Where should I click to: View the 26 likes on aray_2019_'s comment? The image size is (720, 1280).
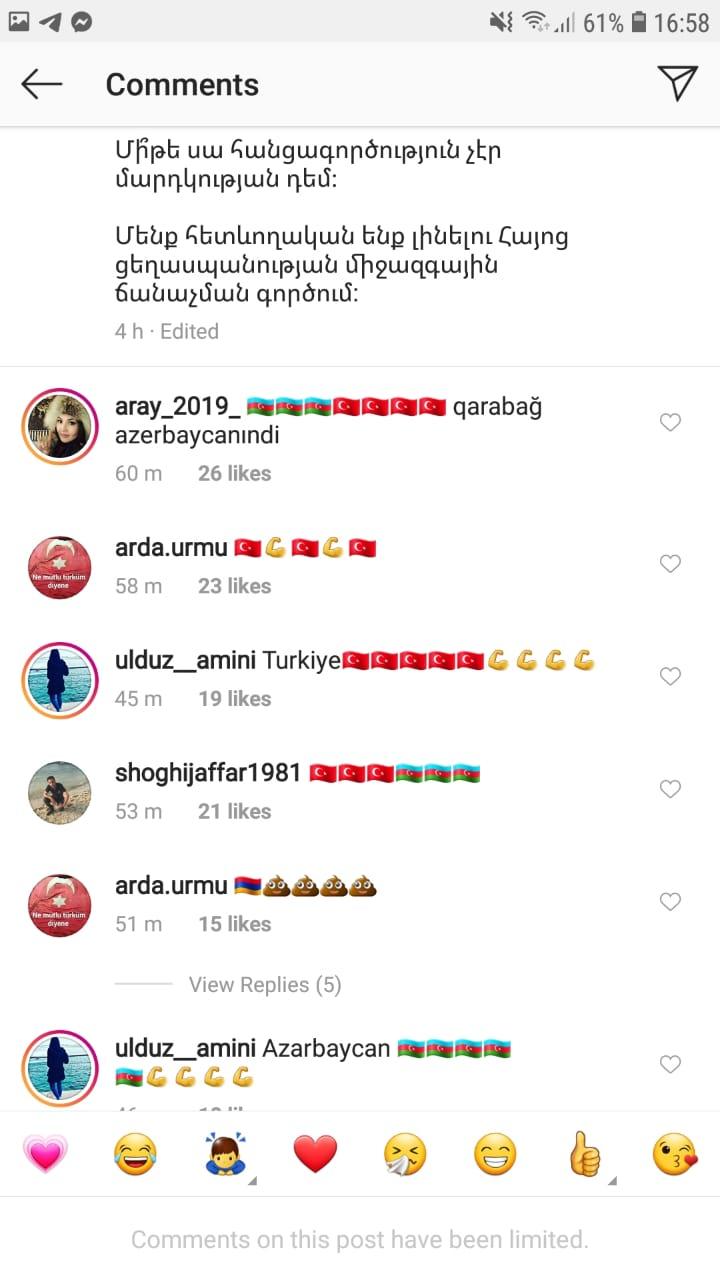click(234, 474)
